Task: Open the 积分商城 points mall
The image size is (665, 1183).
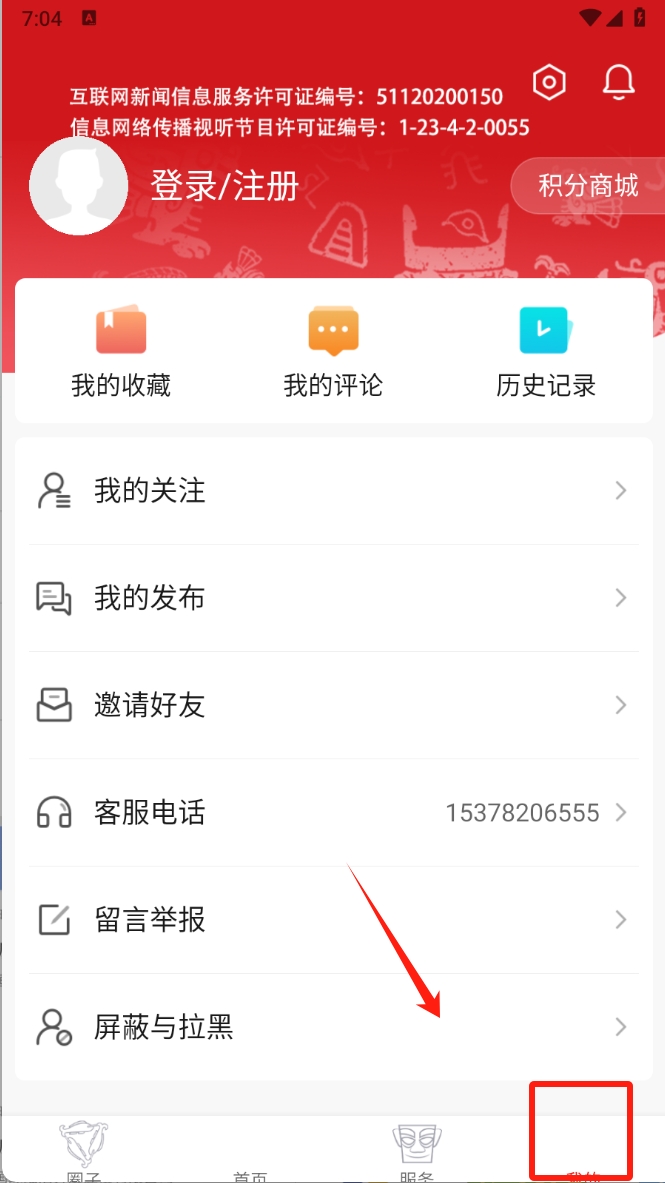Action: (x=588, y=186)
